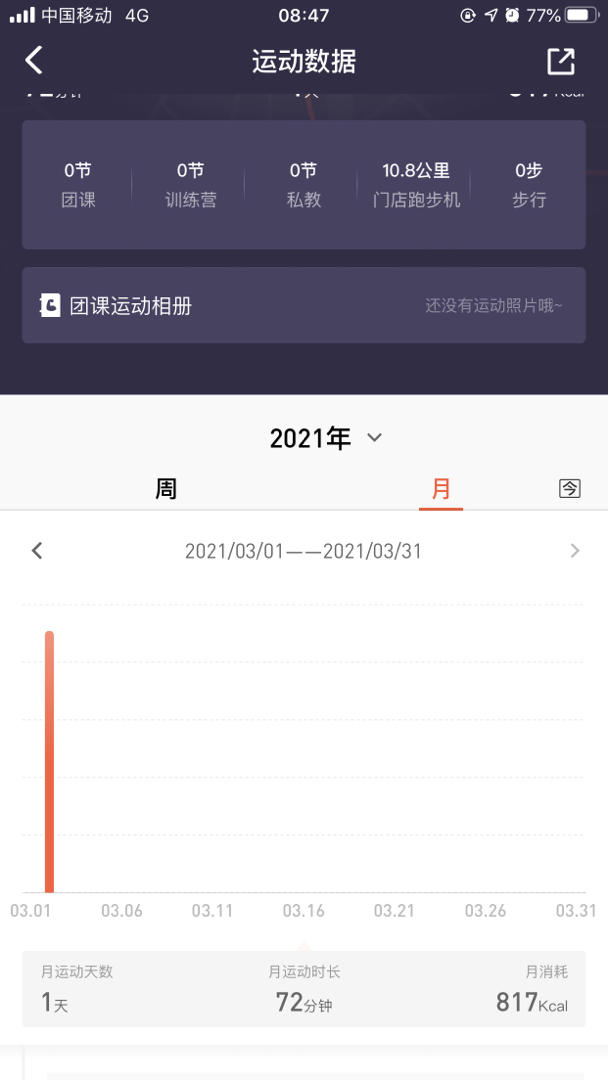Go back from 运动数据 page
The image size is (608, 1080).
pyautogui.click(x=34, y=61)
